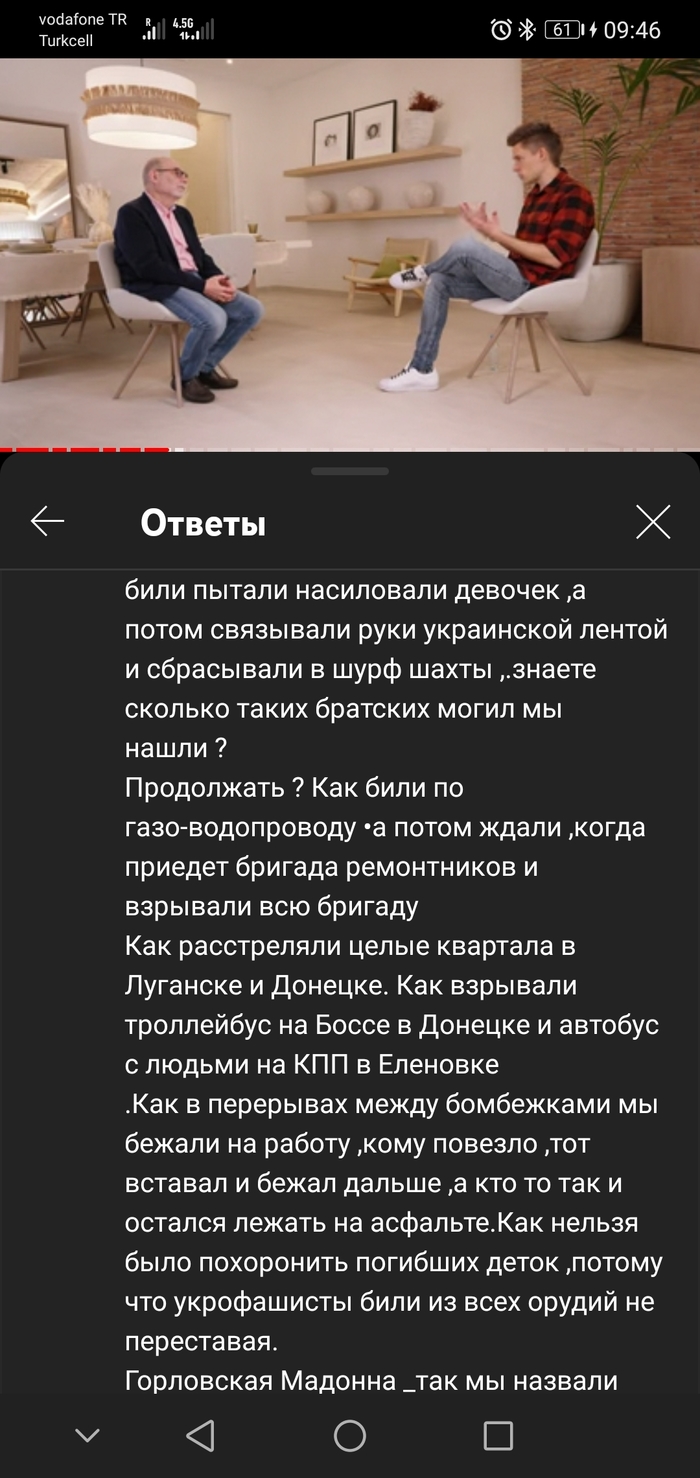
Task: Open the recent apps view
Action: point(498,1436)
